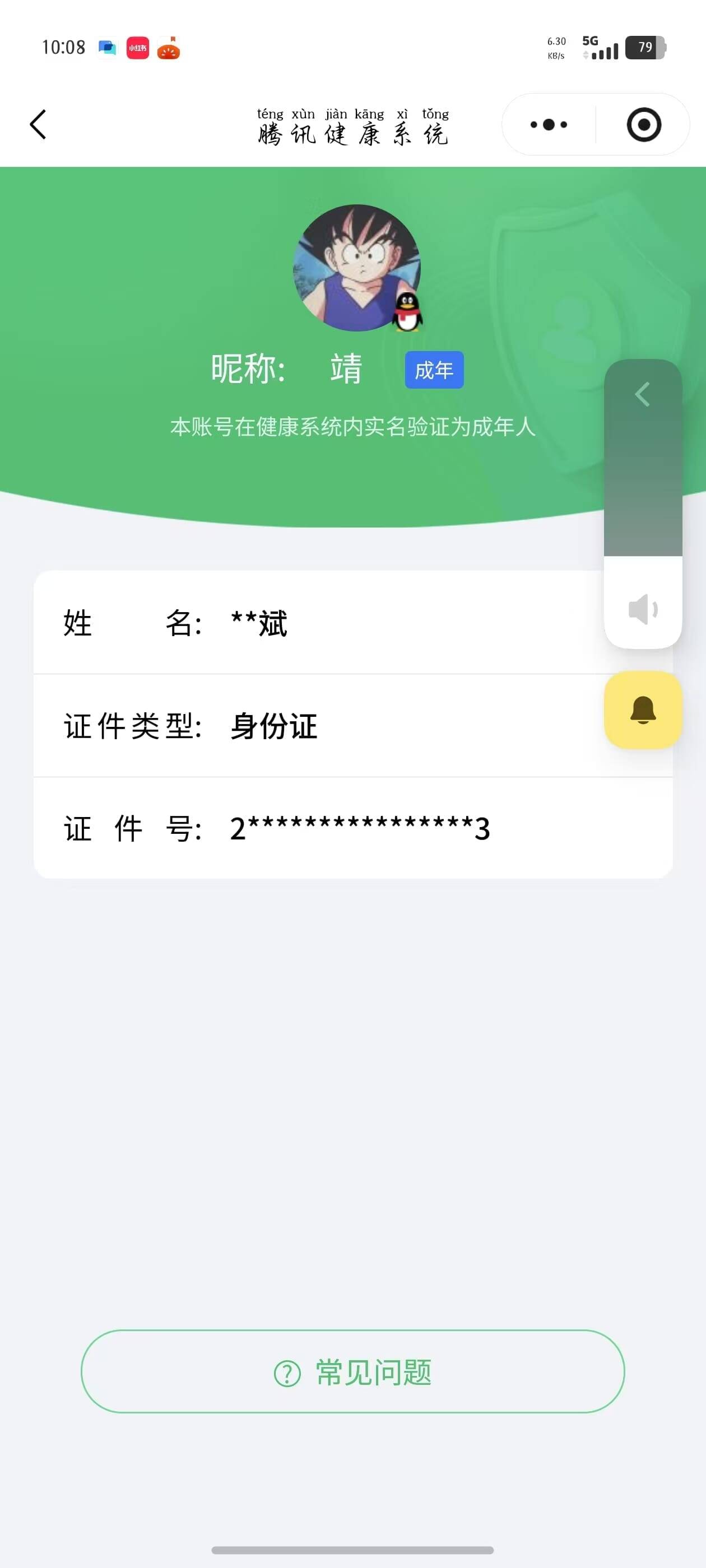Open the 小红书 icon in the status bar

138,49
